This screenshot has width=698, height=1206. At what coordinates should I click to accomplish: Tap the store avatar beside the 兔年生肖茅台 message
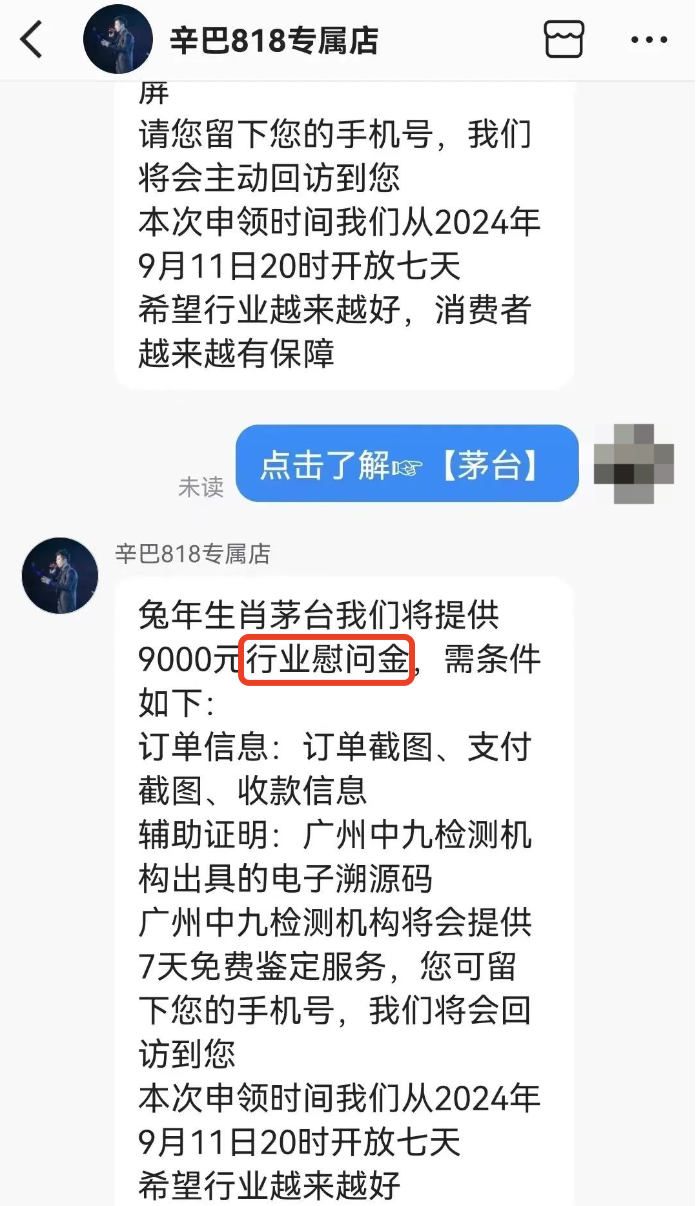[60, 575]
